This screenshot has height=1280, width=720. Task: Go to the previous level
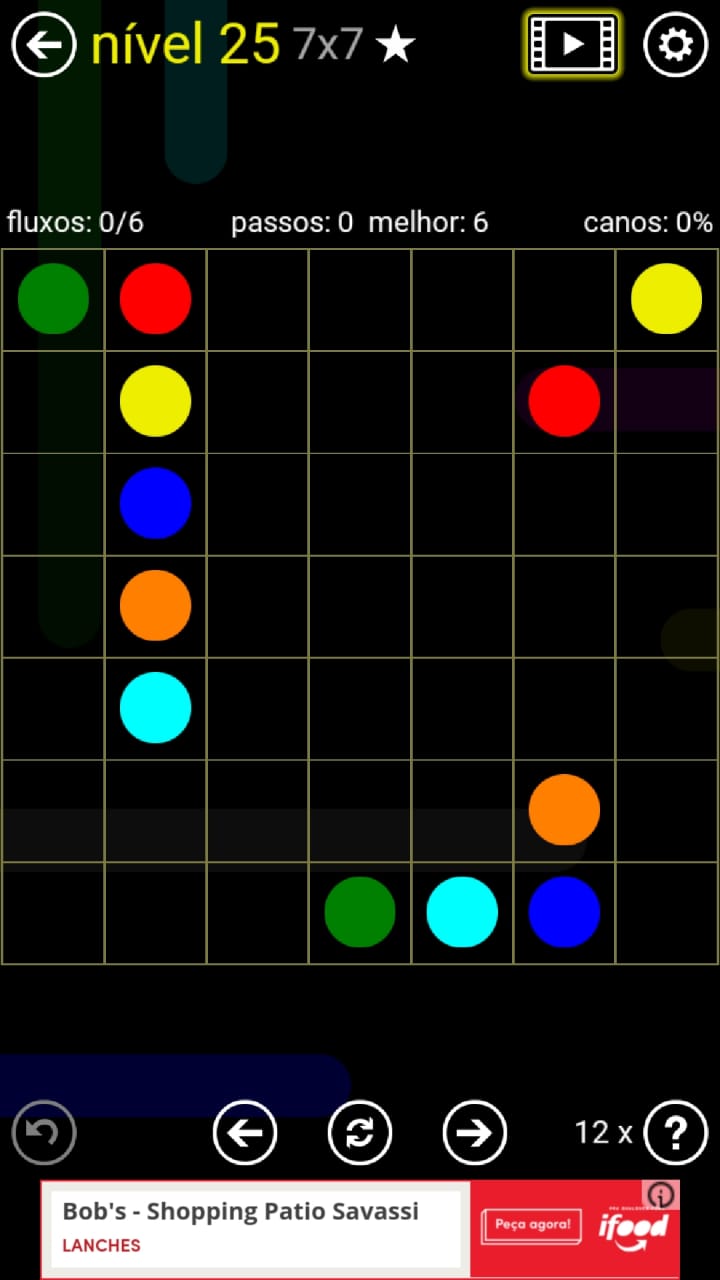(x=245, y=1132)
